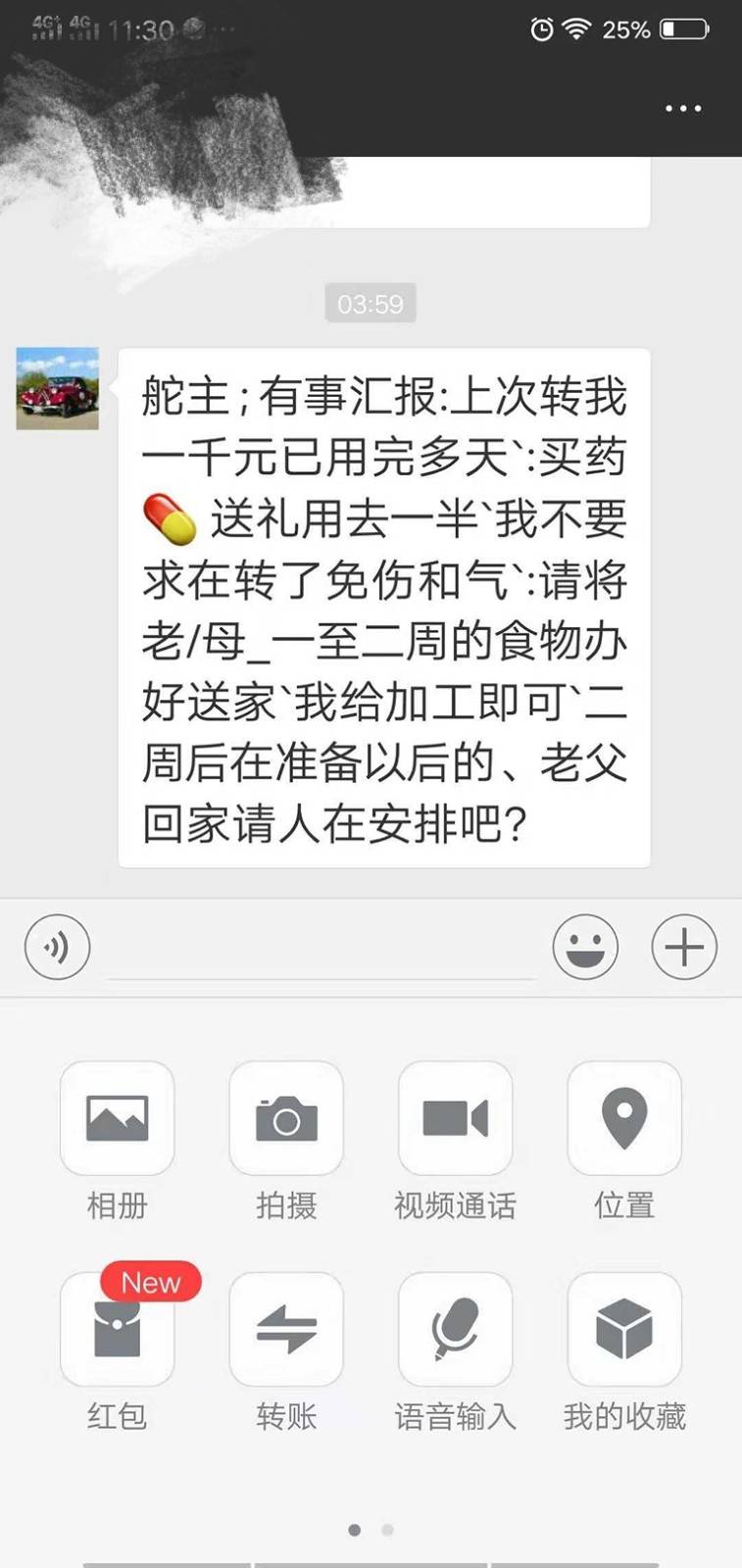The height and width of the screenshot is (1568, 742).
Task: Use 语音输入 voice typing
Action: point(455,1330)
